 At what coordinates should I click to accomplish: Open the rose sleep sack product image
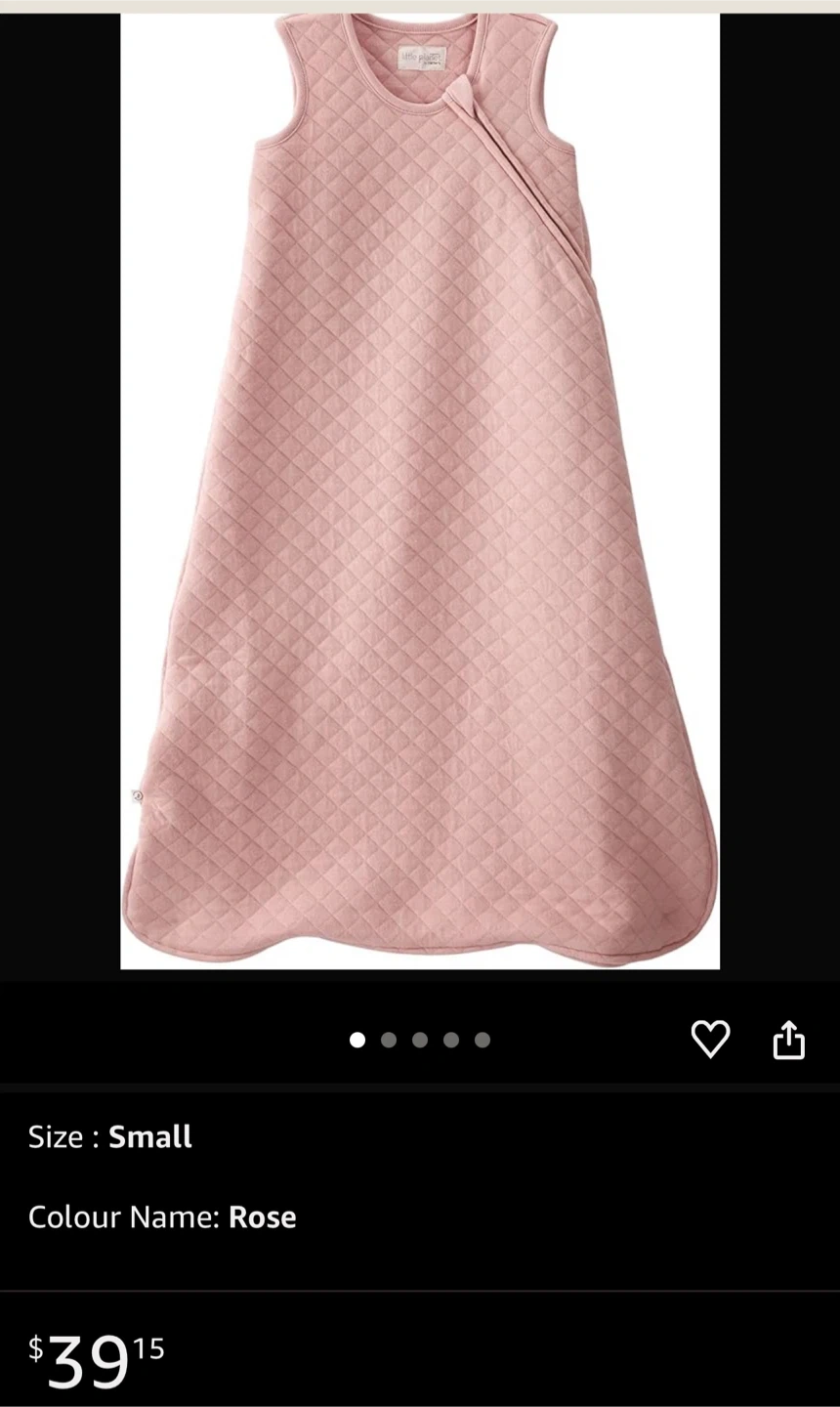point(420,489)
